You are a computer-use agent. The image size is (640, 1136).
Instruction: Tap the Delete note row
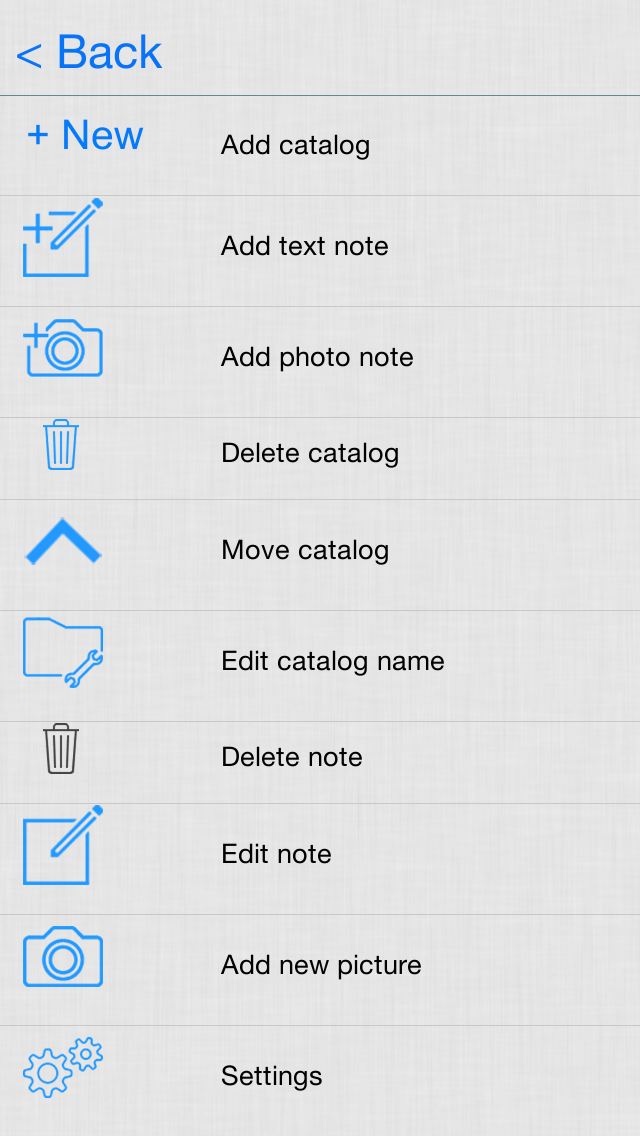[320, 761]
